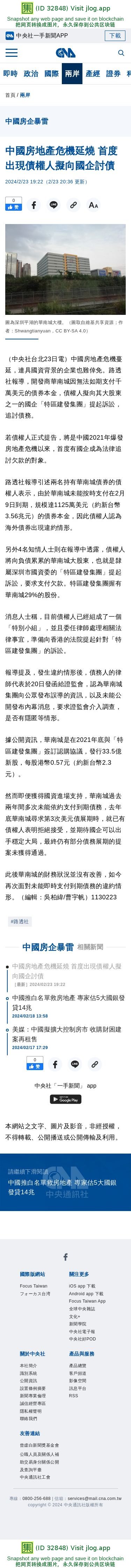Select the 產經 tab
131x1568 pixels.
coord(93,74)
